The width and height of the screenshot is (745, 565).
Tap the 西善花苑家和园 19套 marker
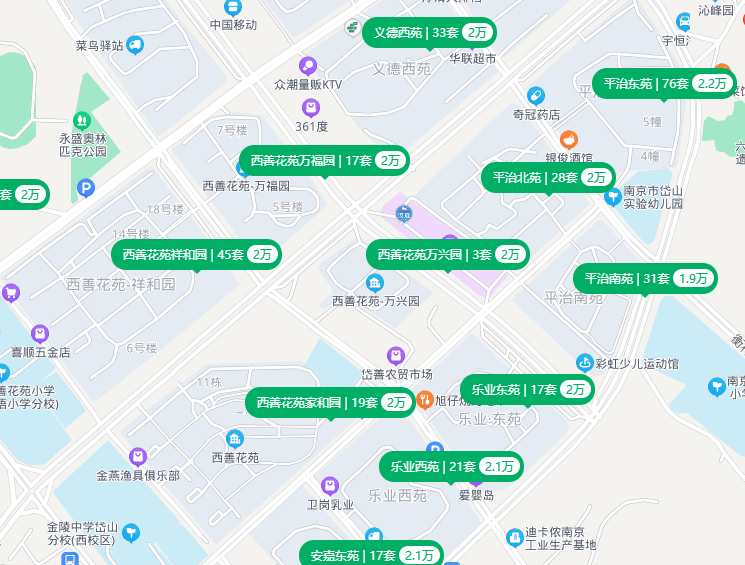point(330,402)
